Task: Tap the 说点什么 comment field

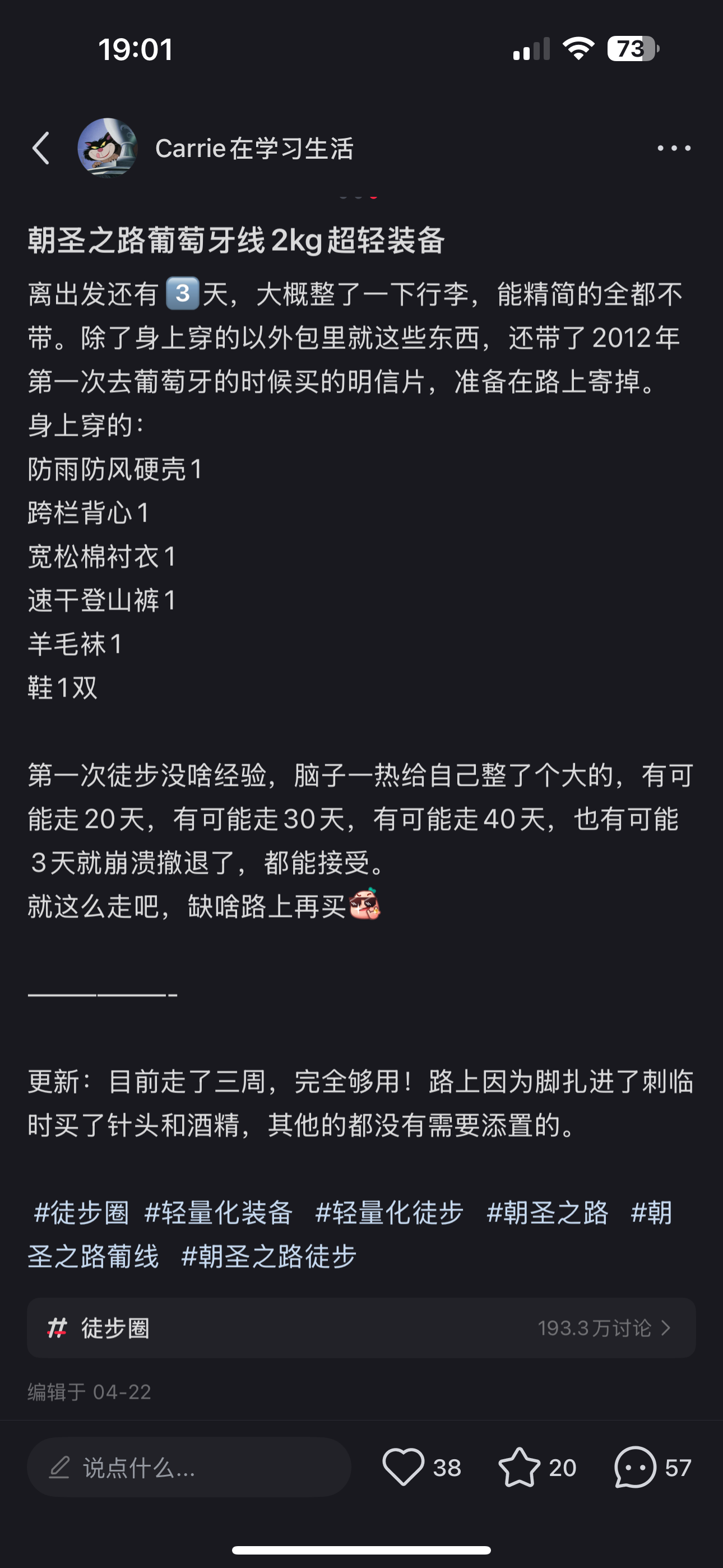Action: point(189,1468)
